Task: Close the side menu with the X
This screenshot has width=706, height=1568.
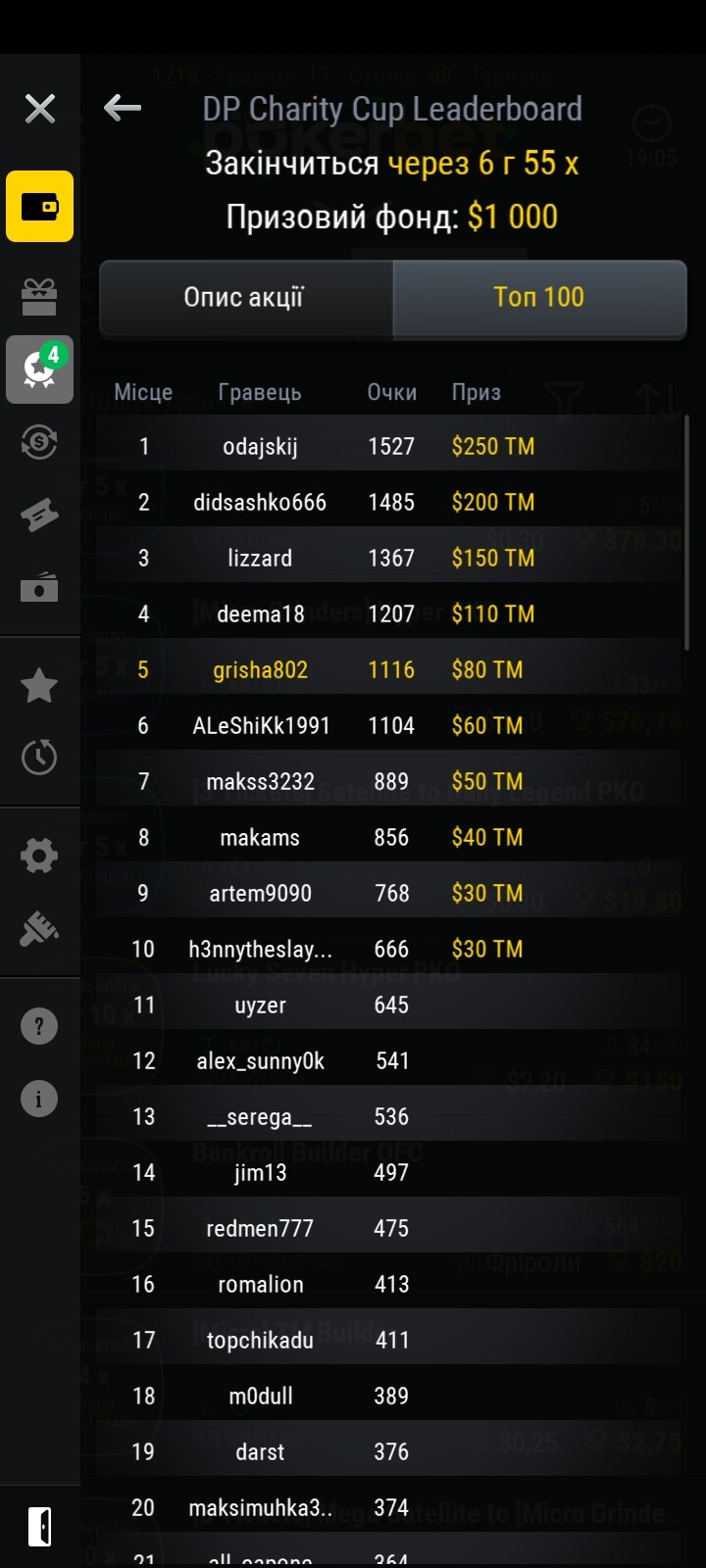Action: 40,109
